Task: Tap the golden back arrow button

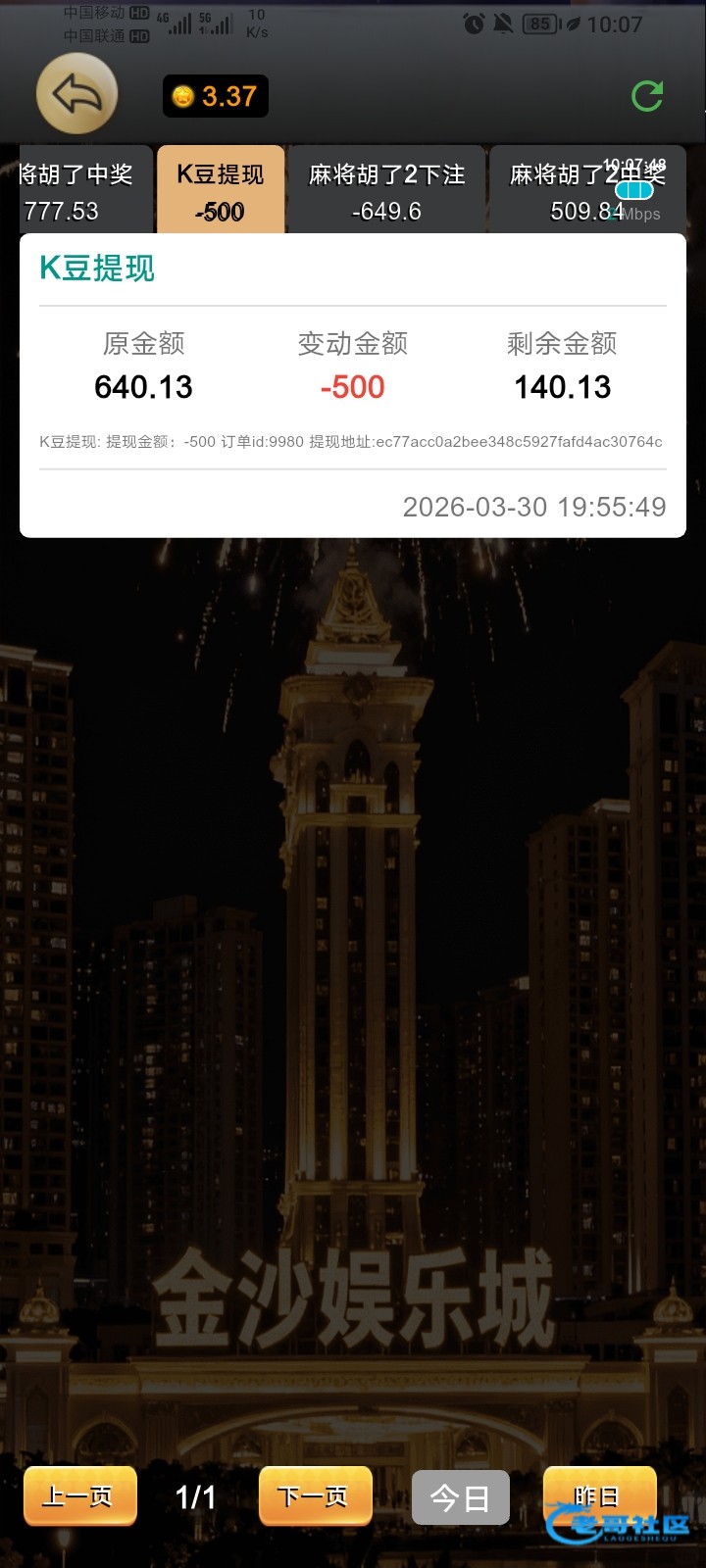Action: coord(76,94)
